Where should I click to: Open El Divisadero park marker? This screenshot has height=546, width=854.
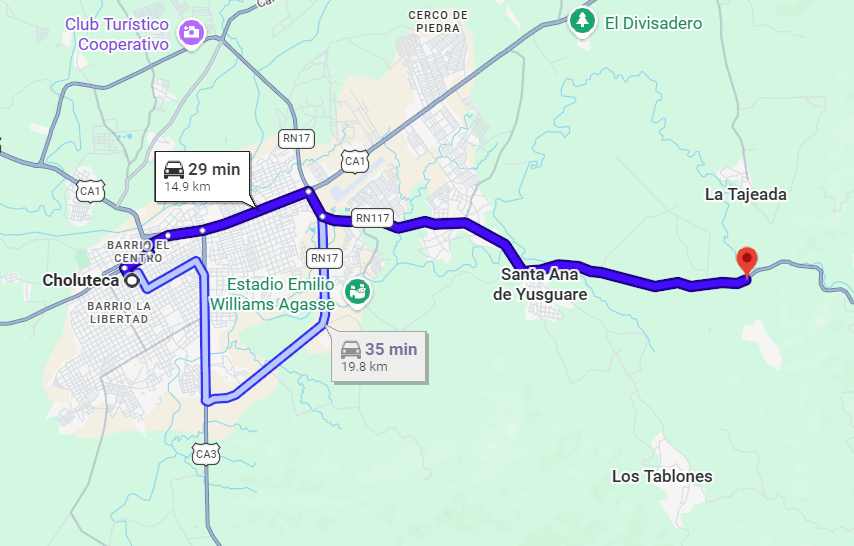click(582, 21)
